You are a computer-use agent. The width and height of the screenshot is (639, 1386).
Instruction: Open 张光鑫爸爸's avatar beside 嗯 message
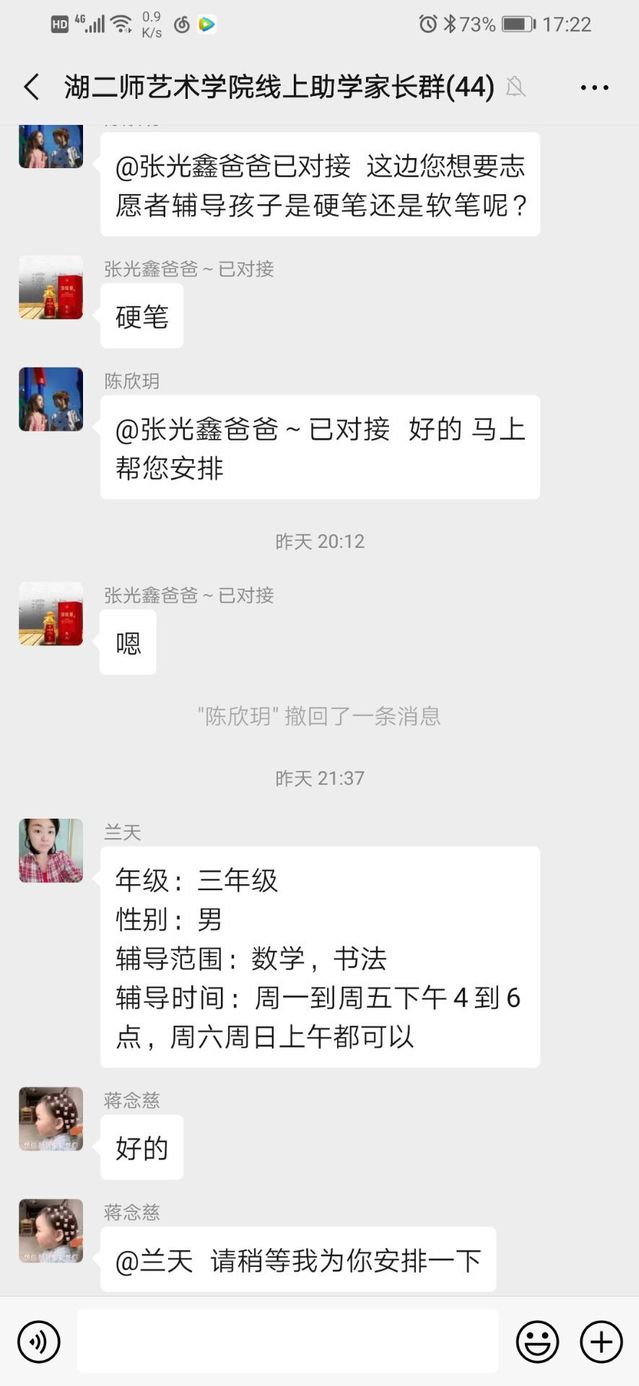click(x=51, y=613)
